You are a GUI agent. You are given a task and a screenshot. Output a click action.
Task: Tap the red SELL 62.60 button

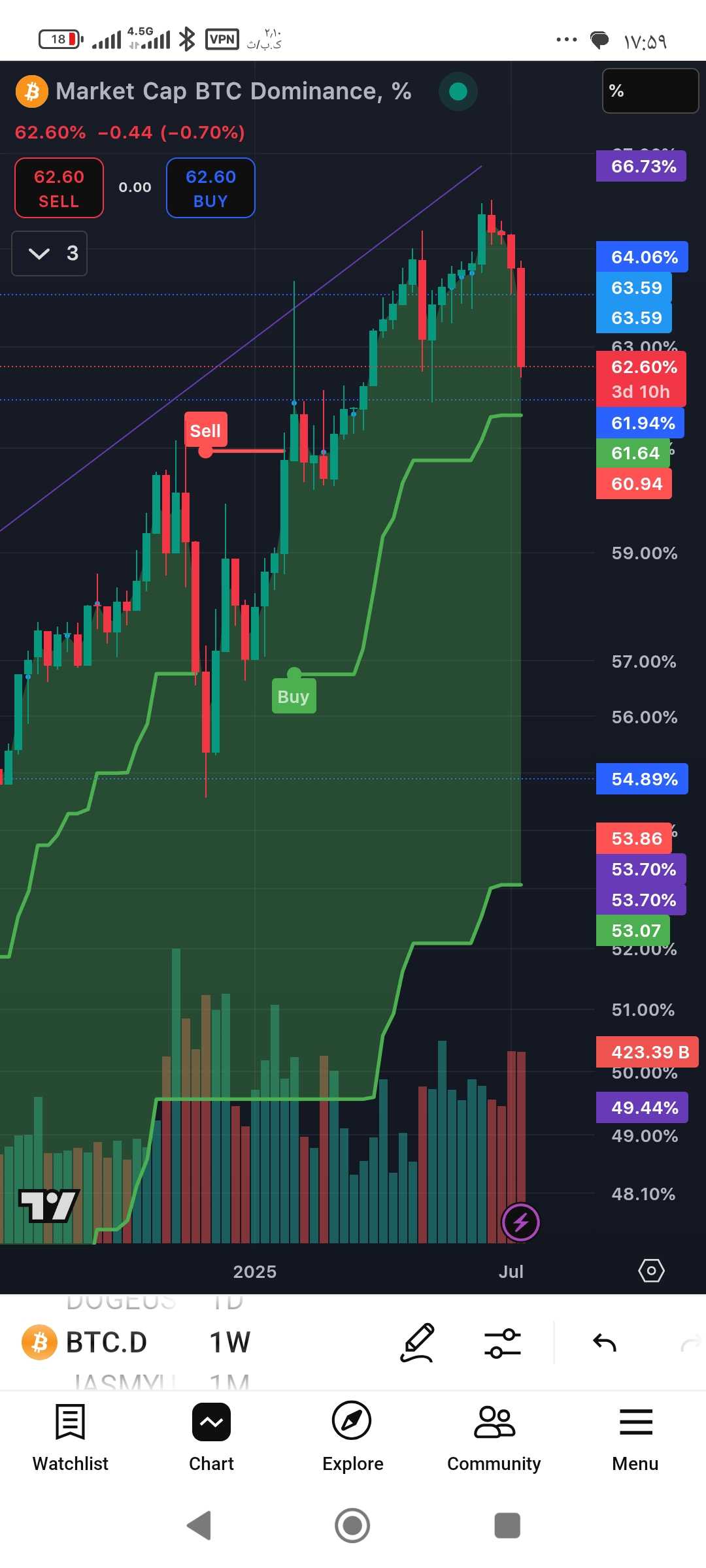pos(59,188)
